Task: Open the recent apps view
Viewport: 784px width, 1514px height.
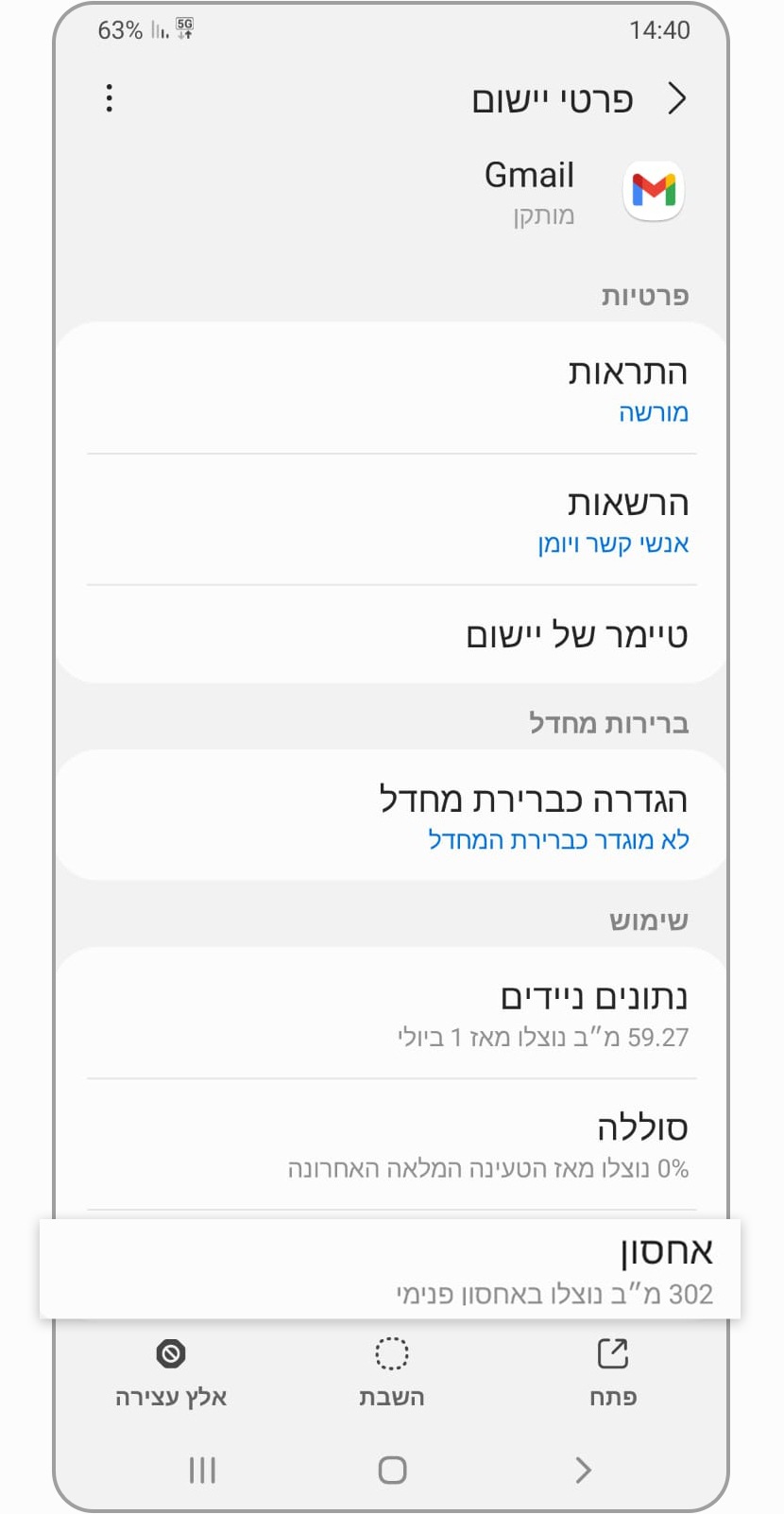Action: [202, 1470]
